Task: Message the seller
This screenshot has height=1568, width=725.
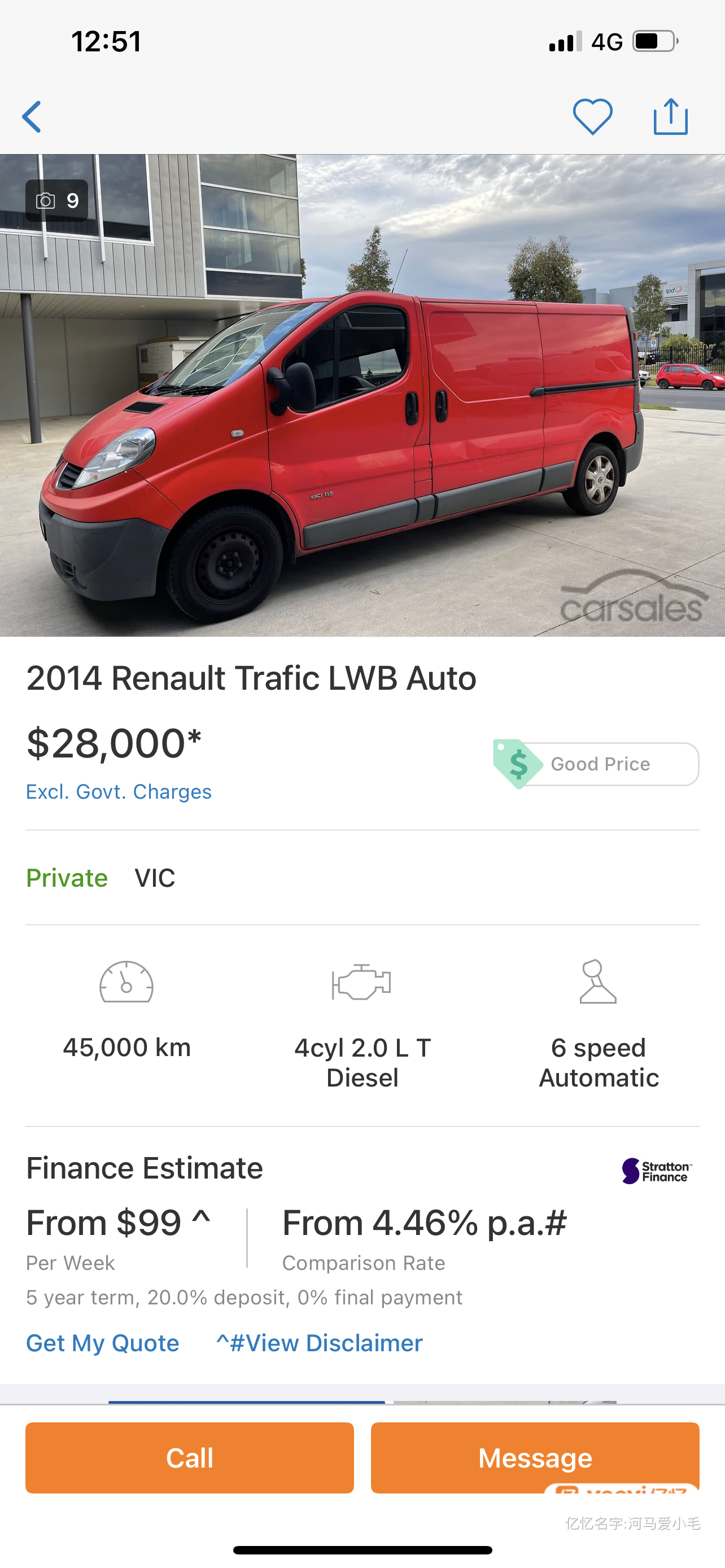Action: click(535, 1457)
